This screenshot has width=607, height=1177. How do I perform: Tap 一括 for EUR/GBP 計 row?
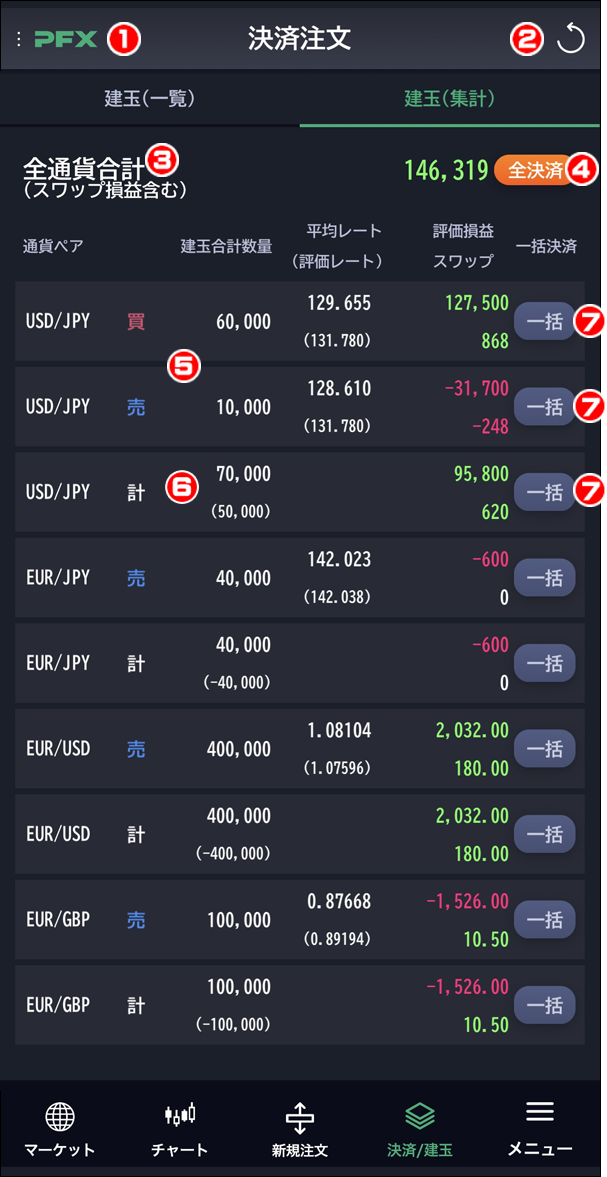(x=545, y=1006)
